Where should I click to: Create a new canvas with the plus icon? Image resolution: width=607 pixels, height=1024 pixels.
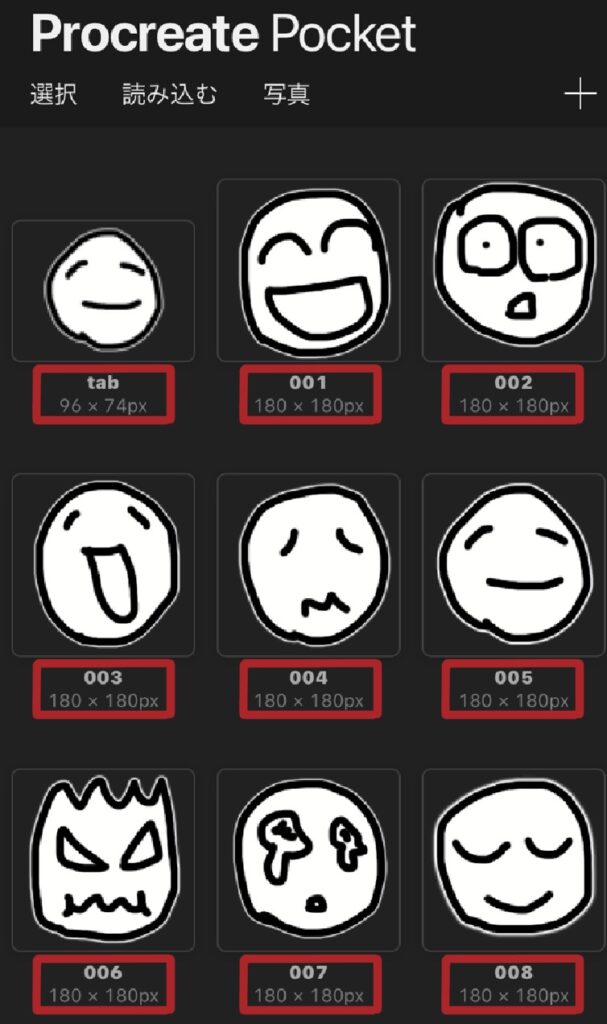(x=580, y=95)
